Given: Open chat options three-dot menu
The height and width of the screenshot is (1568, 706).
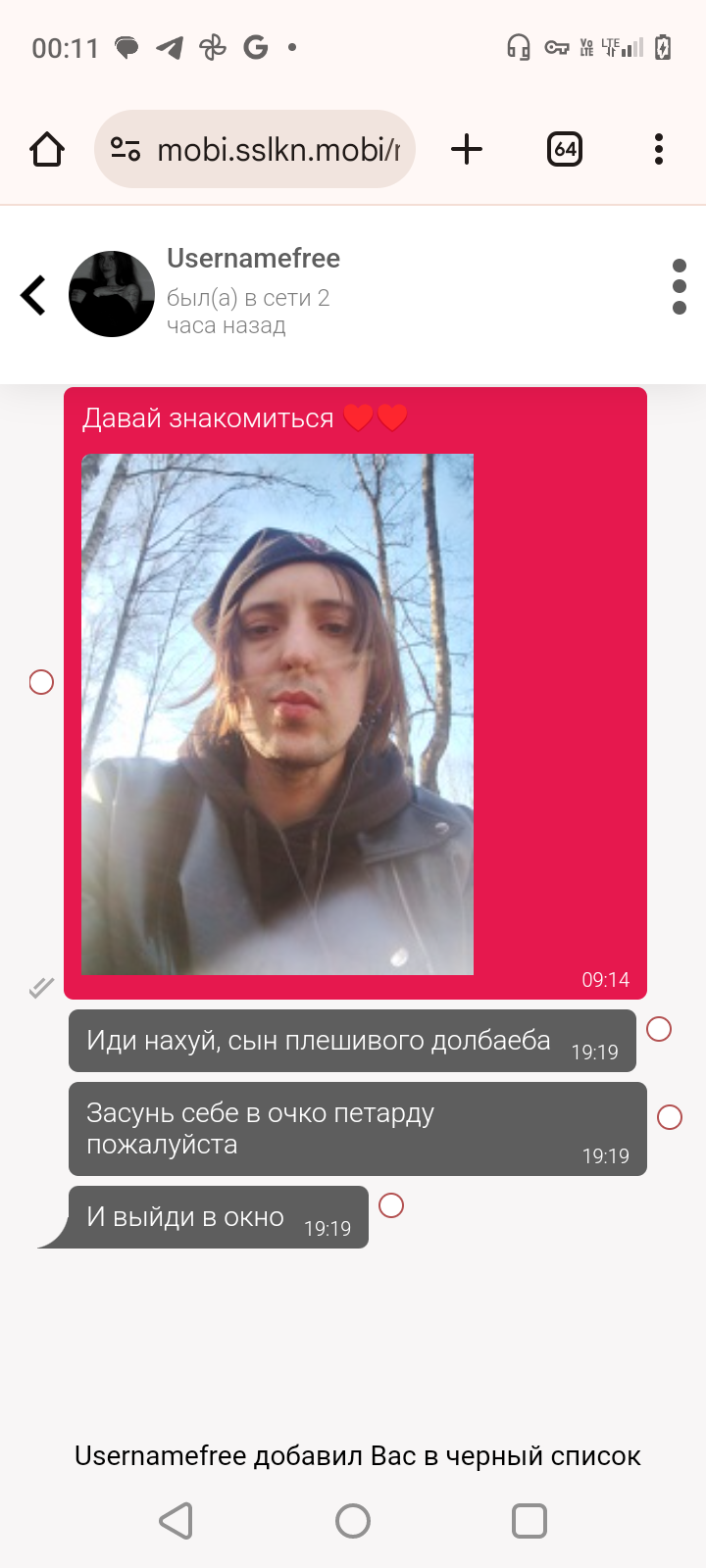Looking at the screenshot, I should [679, 287].
